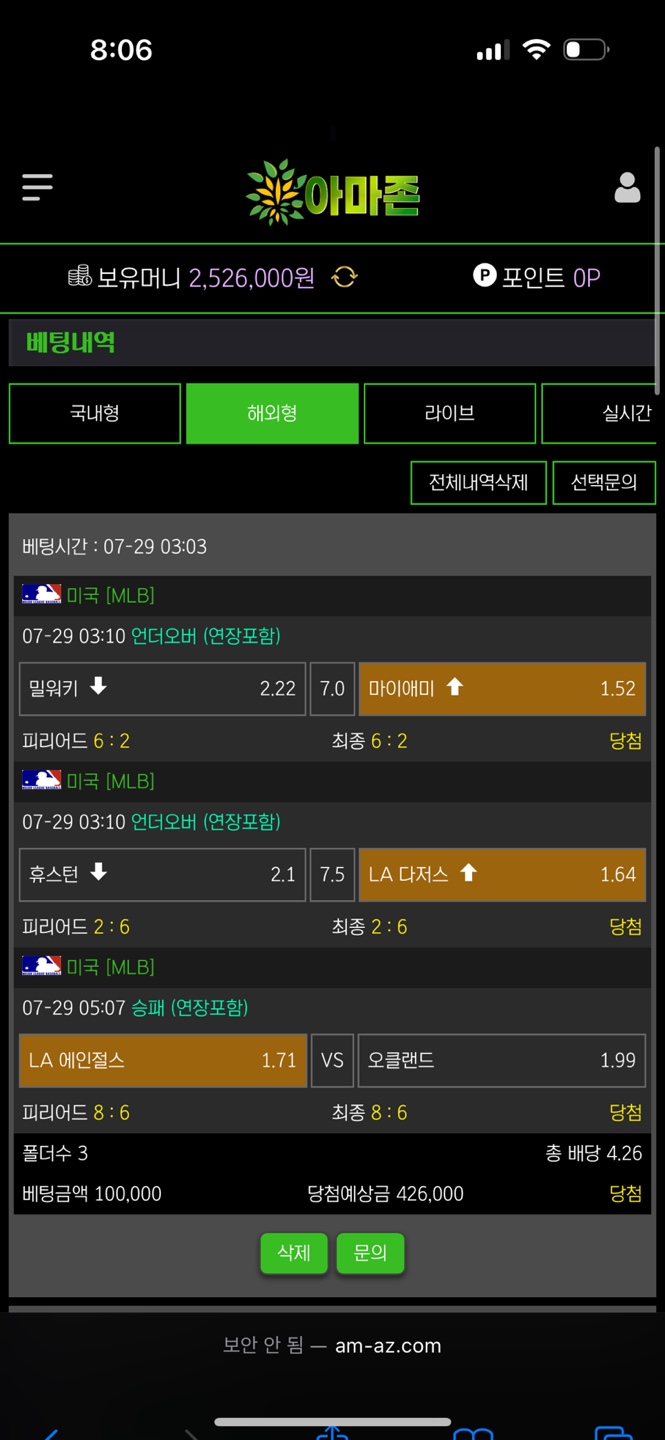The width and height of the screenshot is (665, 1440).
Task: Refresh the 보유머니 balance
Action: pyautogui.click(x=345, y=277)
